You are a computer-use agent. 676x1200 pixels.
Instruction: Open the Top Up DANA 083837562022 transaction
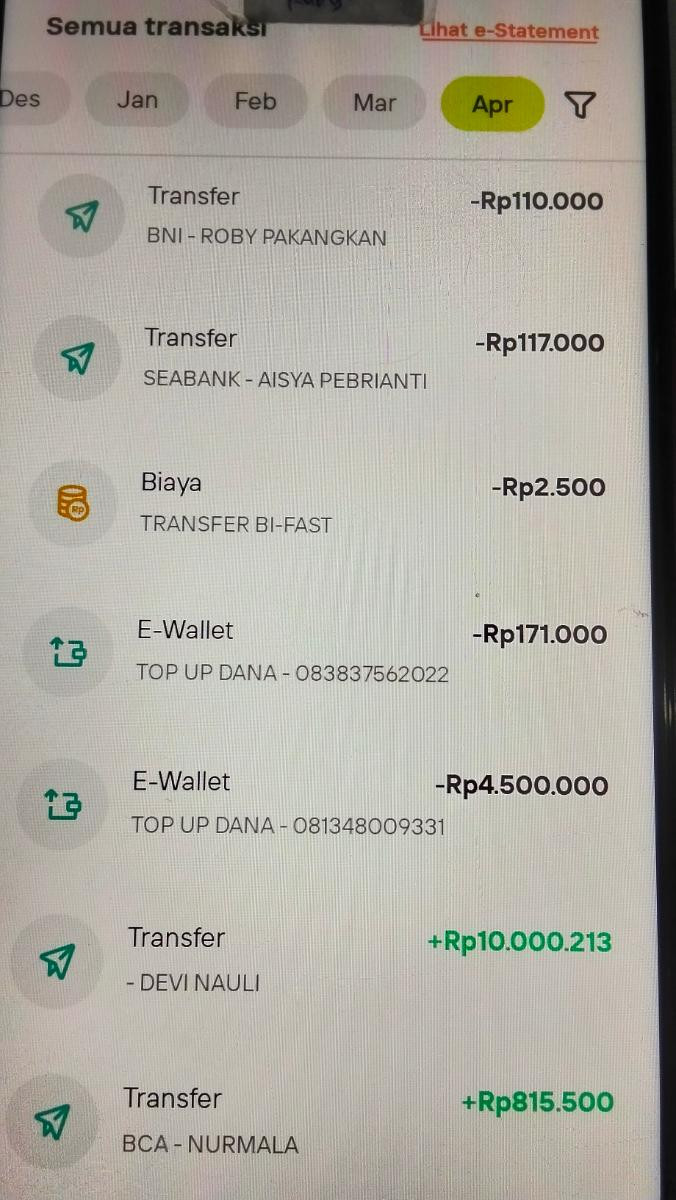[x=330, y=651]
